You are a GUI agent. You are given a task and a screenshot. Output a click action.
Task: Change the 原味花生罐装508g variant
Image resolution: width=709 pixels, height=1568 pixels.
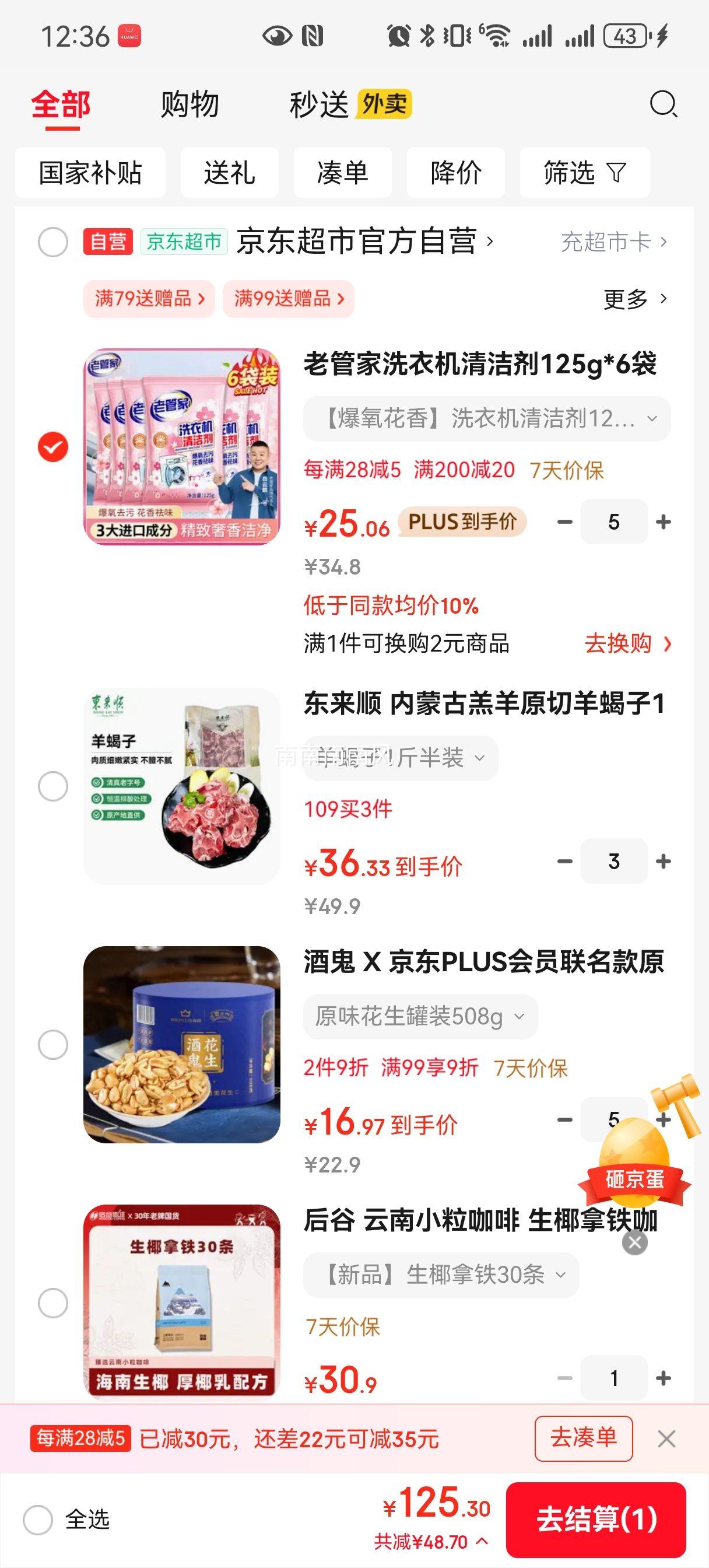point(420,1017)
